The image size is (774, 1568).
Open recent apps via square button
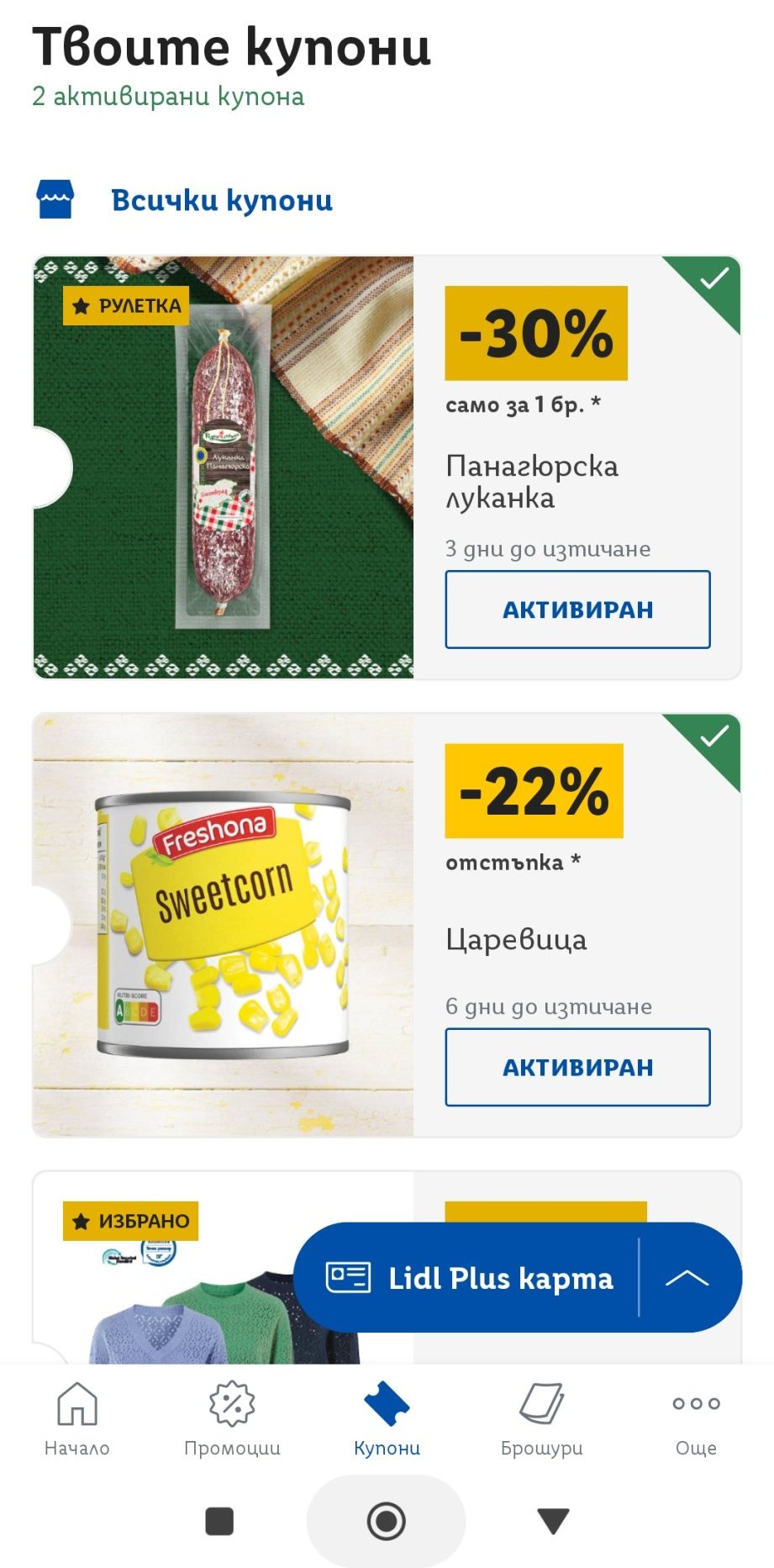[219, 1521]
